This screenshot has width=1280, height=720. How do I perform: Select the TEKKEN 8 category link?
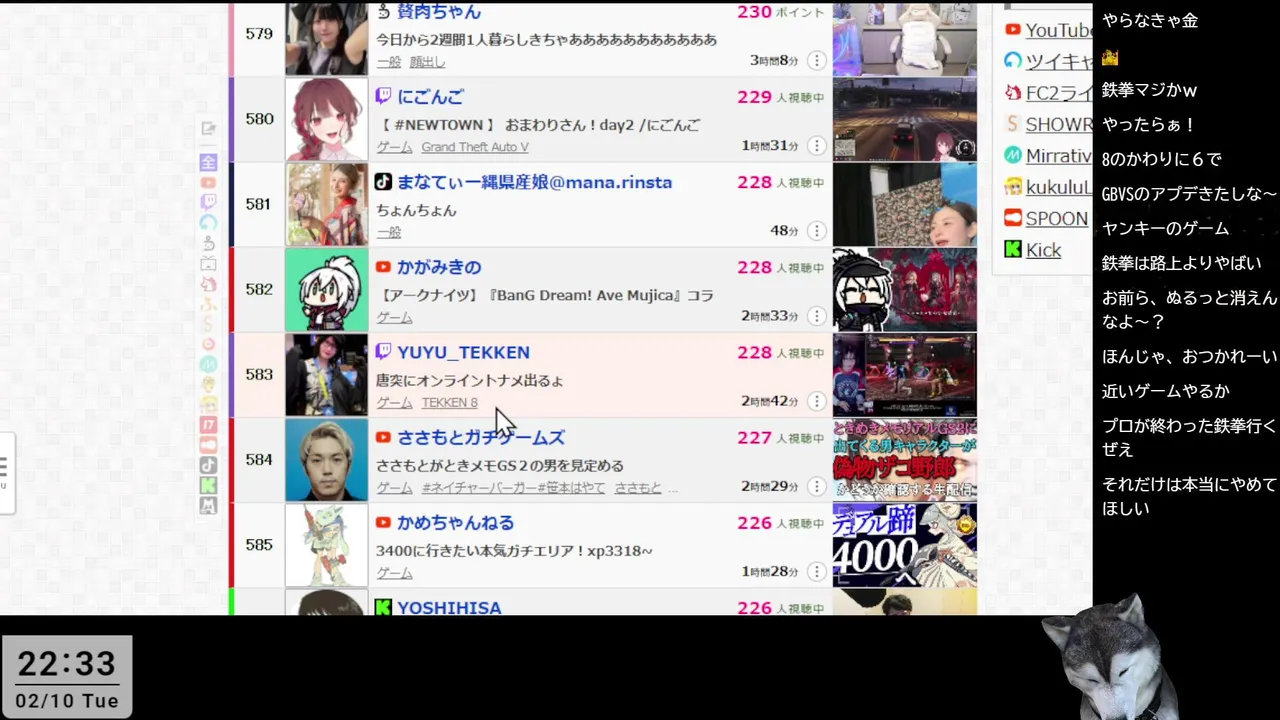tap(449, 402)
